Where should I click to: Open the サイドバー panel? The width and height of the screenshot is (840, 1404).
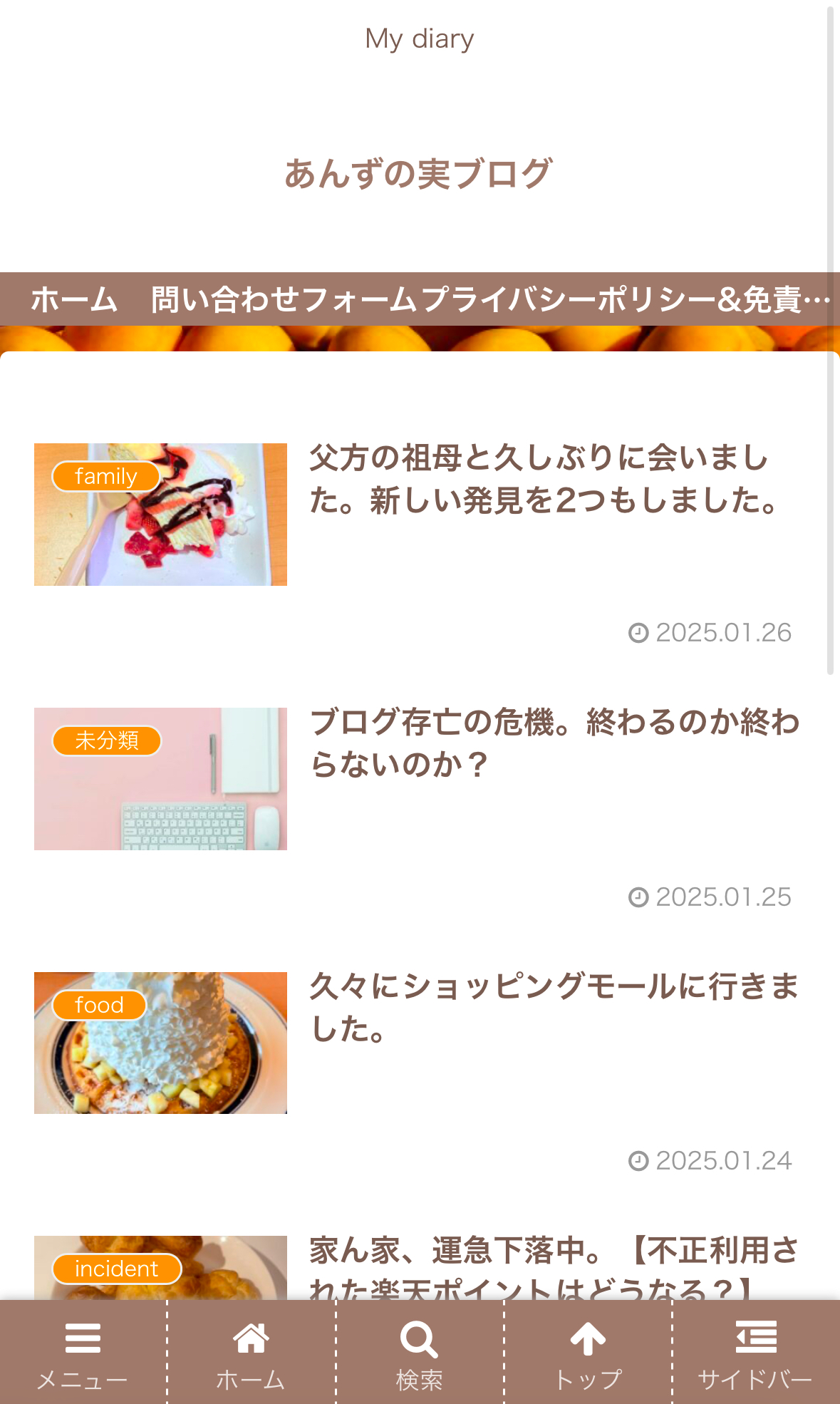click(755, 1353)
